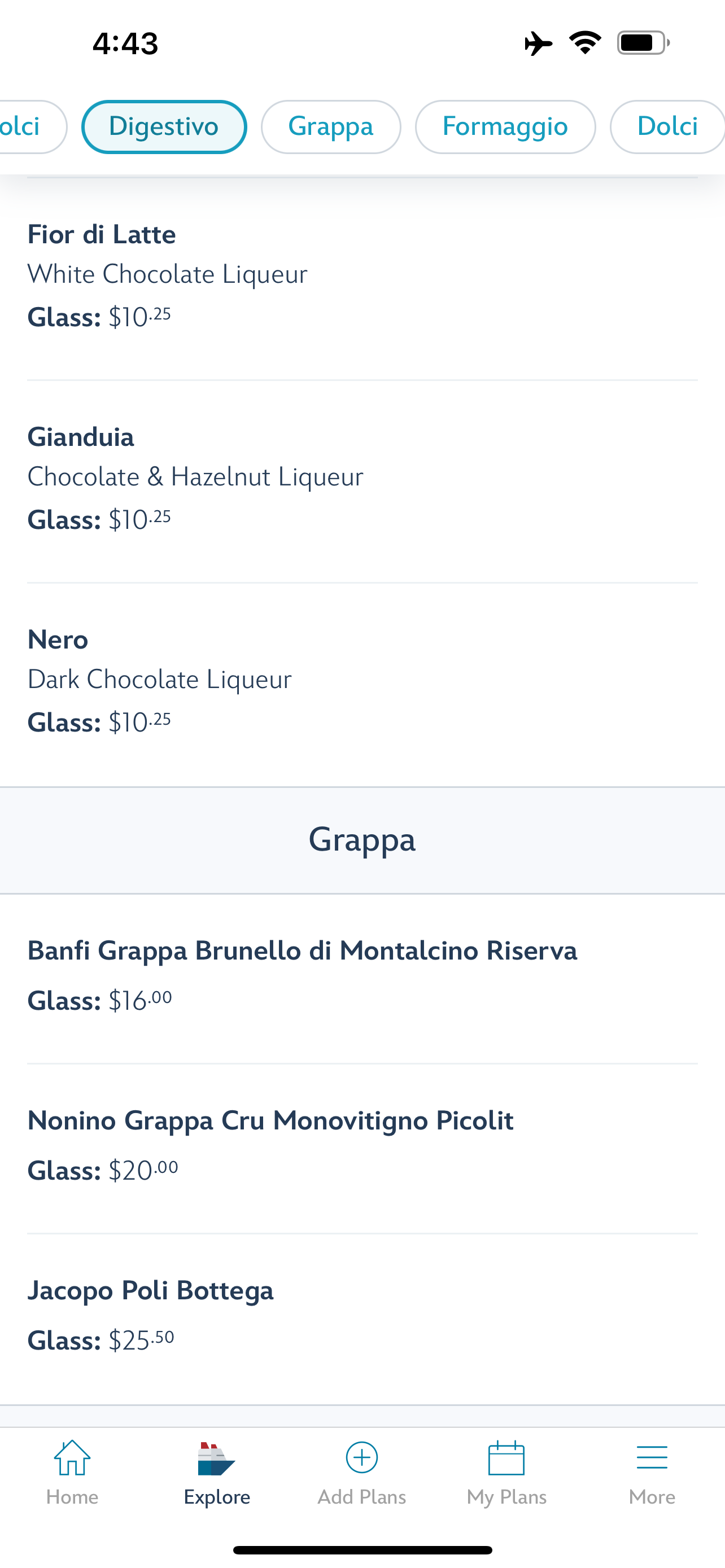Open the Add Plans tab
Viewport: 725px width, 1568px height.
[361, 1473]
